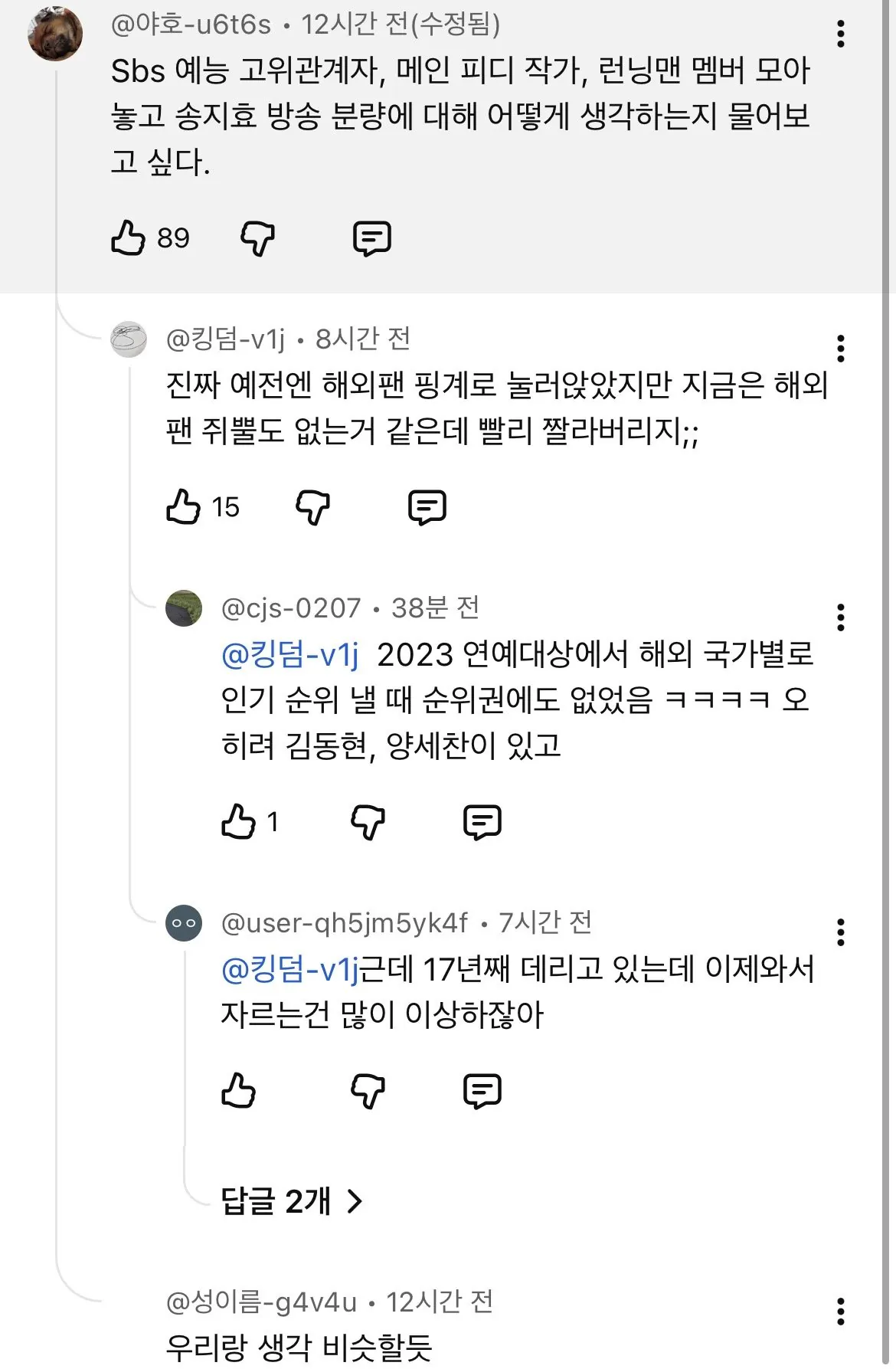Open the @킹덤-v1j mention in @cjs-0207's reply

tap(289, 655)
